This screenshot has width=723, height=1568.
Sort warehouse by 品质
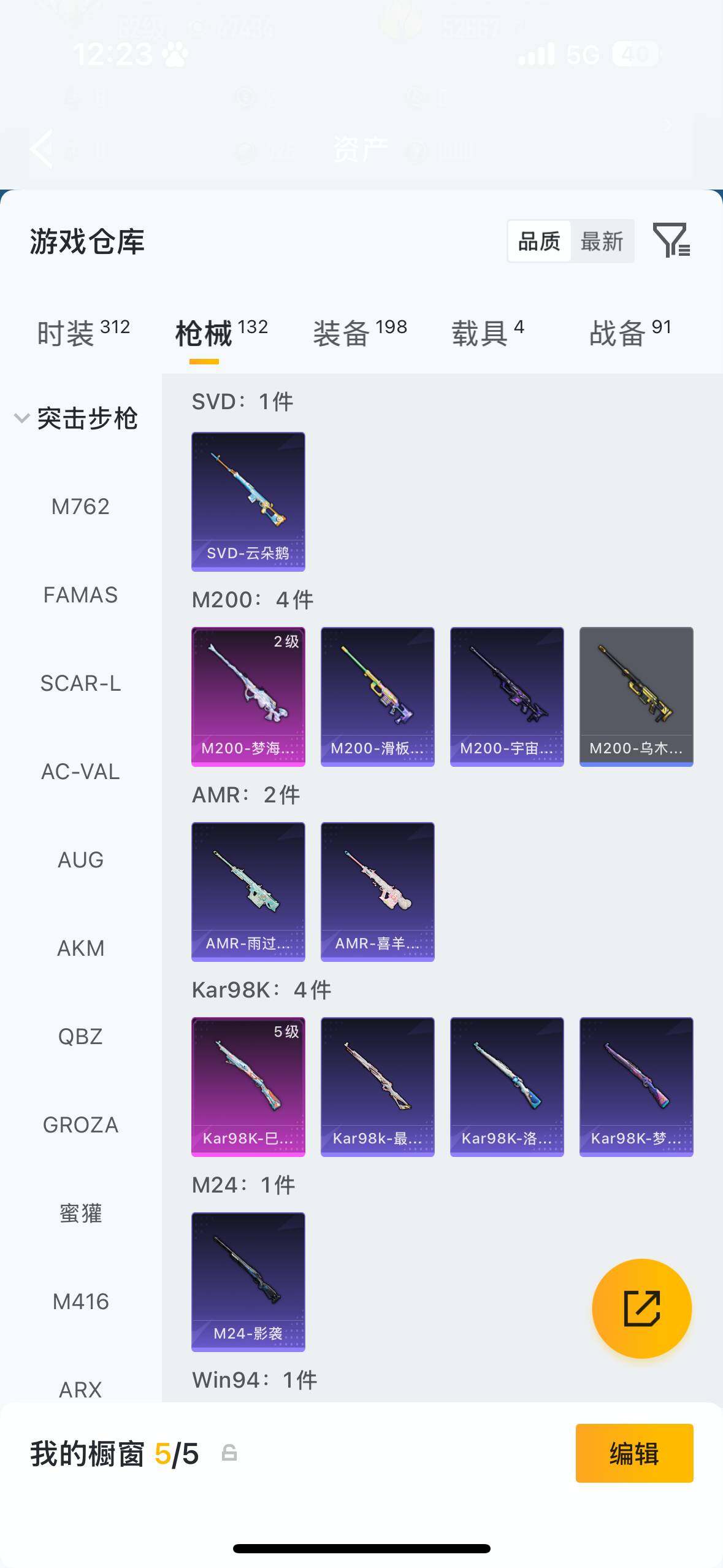coord(539,241)
